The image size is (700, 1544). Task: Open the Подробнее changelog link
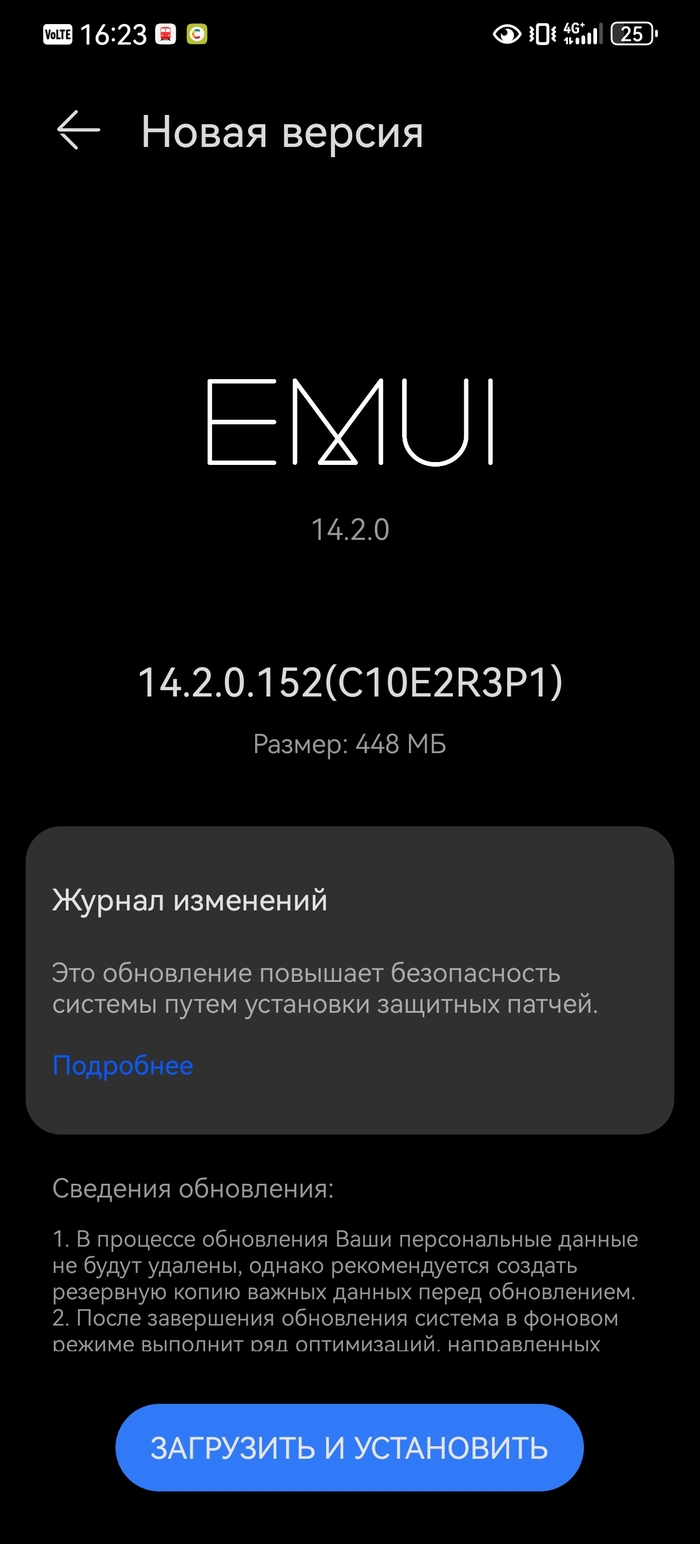pyautogui.click(x=123, y=1065)
